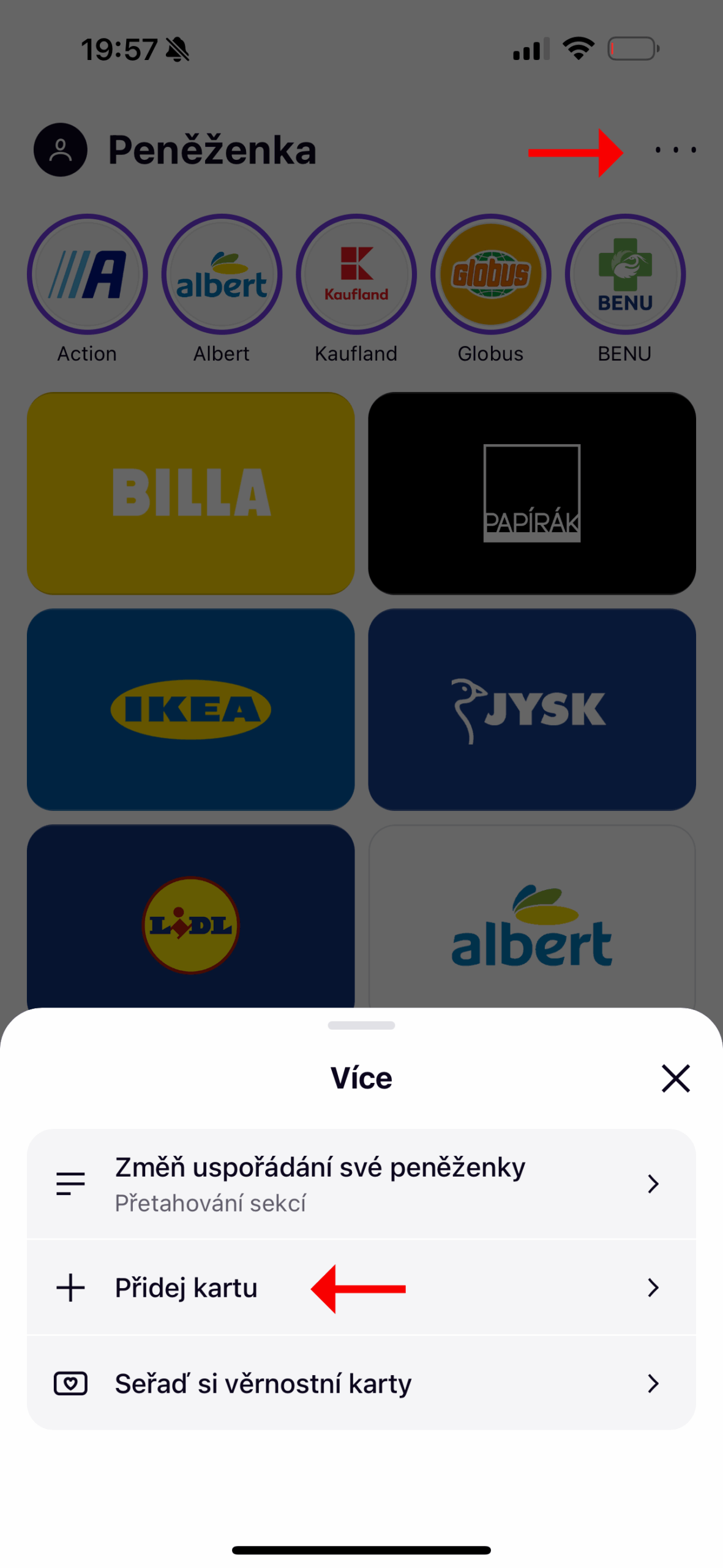
Task: Open the IKEA loyalty card
Action: click(191, 709)
